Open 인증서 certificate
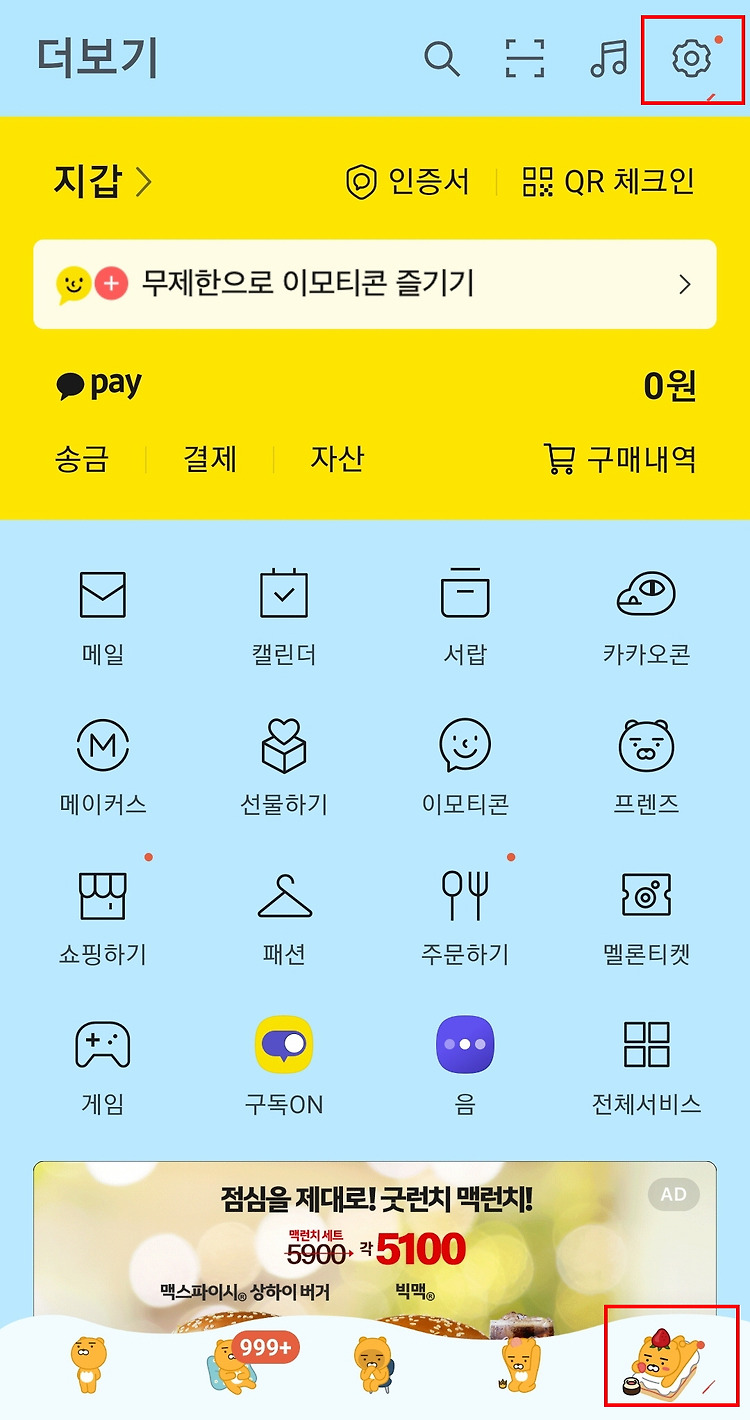Image resolution: width=750 pixels, height=1420 pixels. tap(407, 181)
